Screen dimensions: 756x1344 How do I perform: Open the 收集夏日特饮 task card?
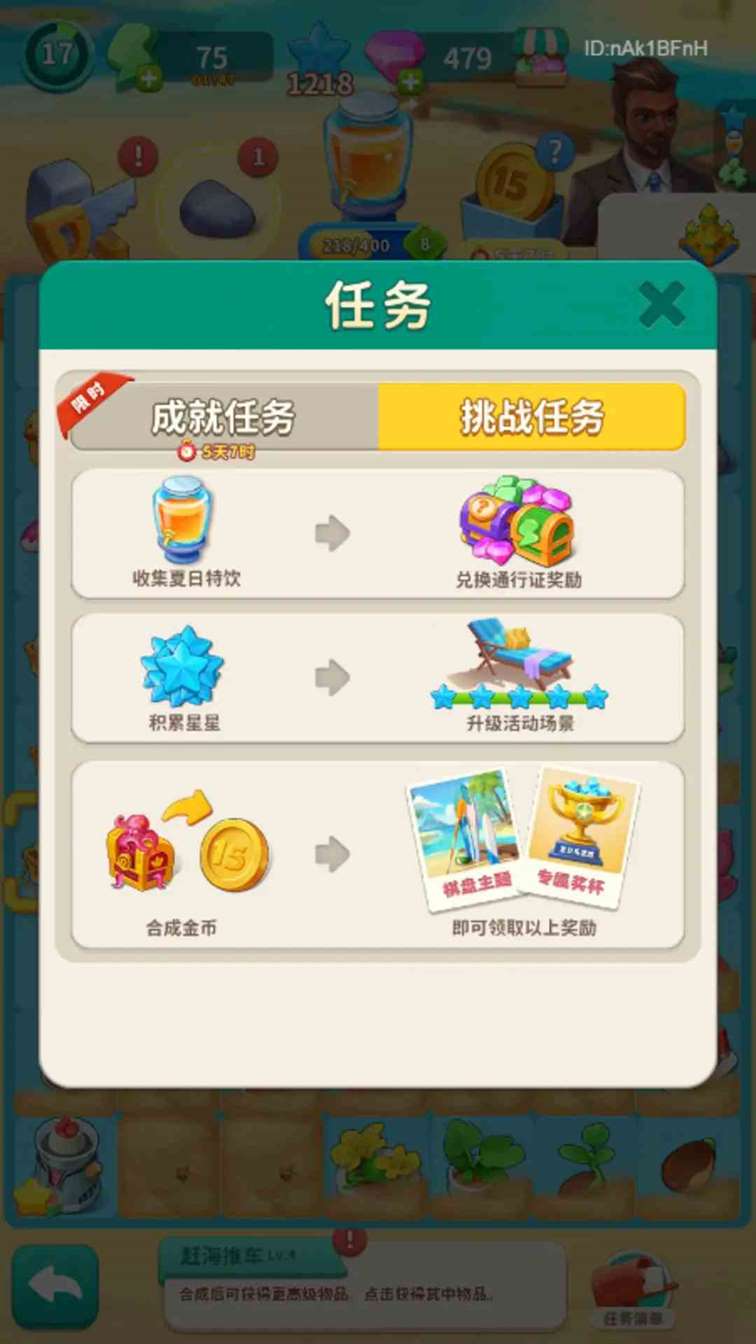378,534
